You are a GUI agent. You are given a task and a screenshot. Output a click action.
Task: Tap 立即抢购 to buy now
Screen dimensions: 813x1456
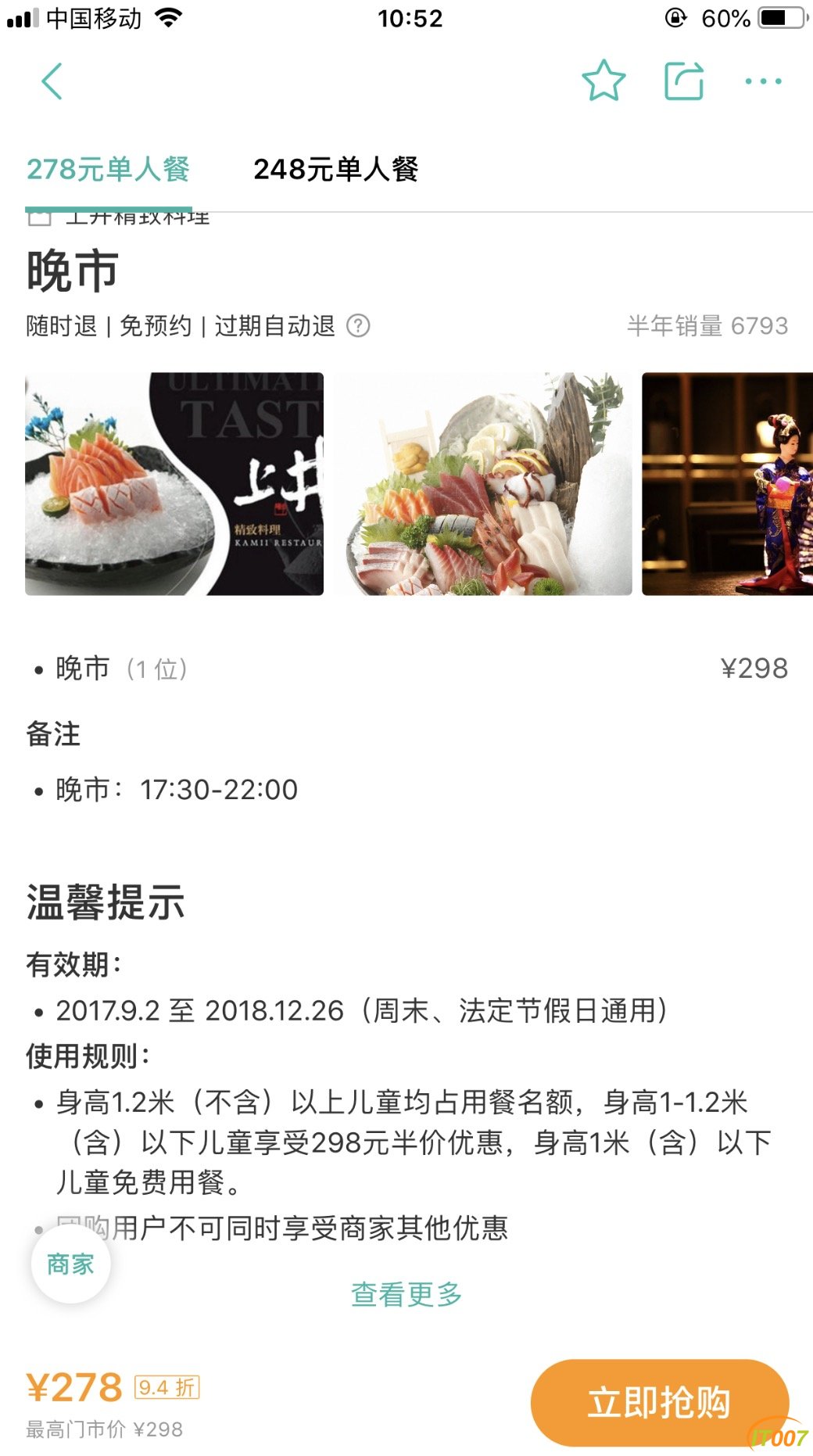[659, 1402]
